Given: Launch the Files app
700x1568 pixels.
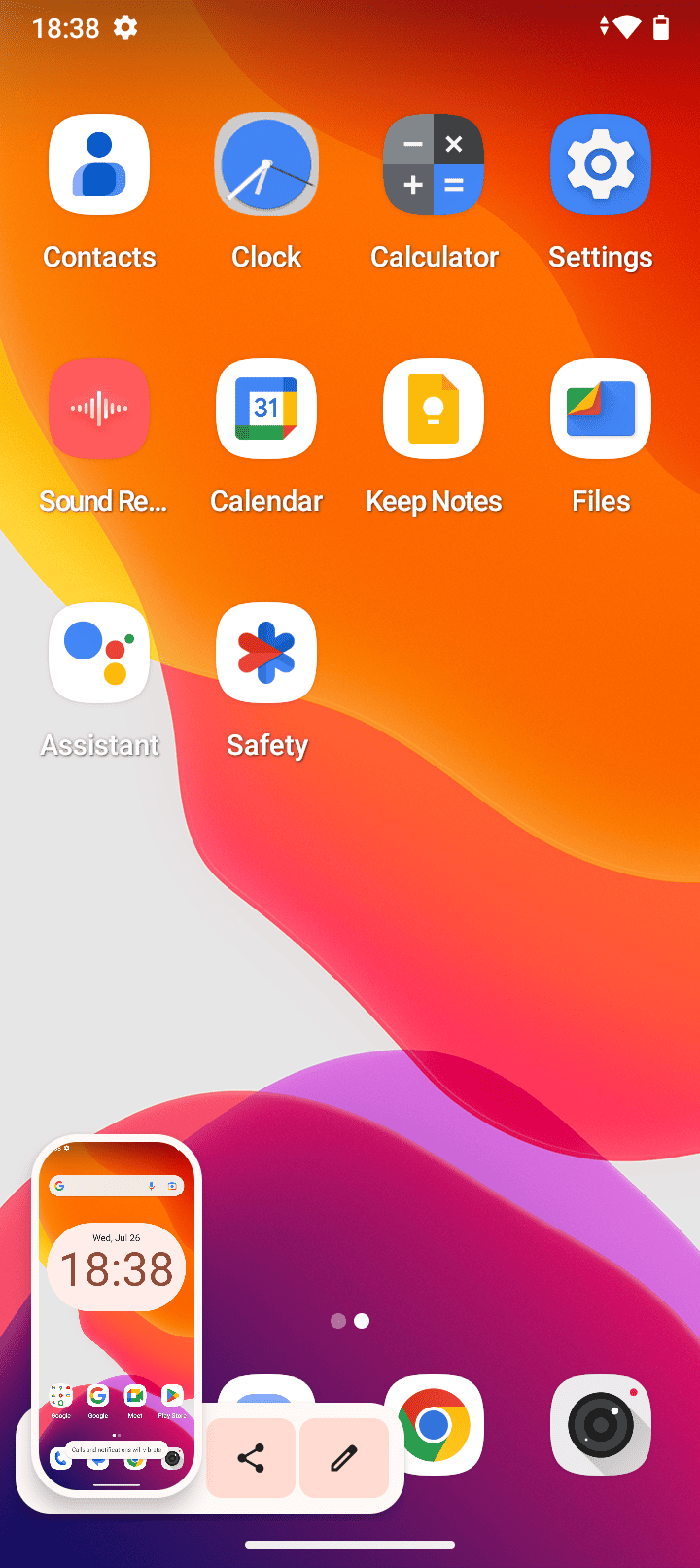Looking at the screenshot, I should (x=601, y=410).
